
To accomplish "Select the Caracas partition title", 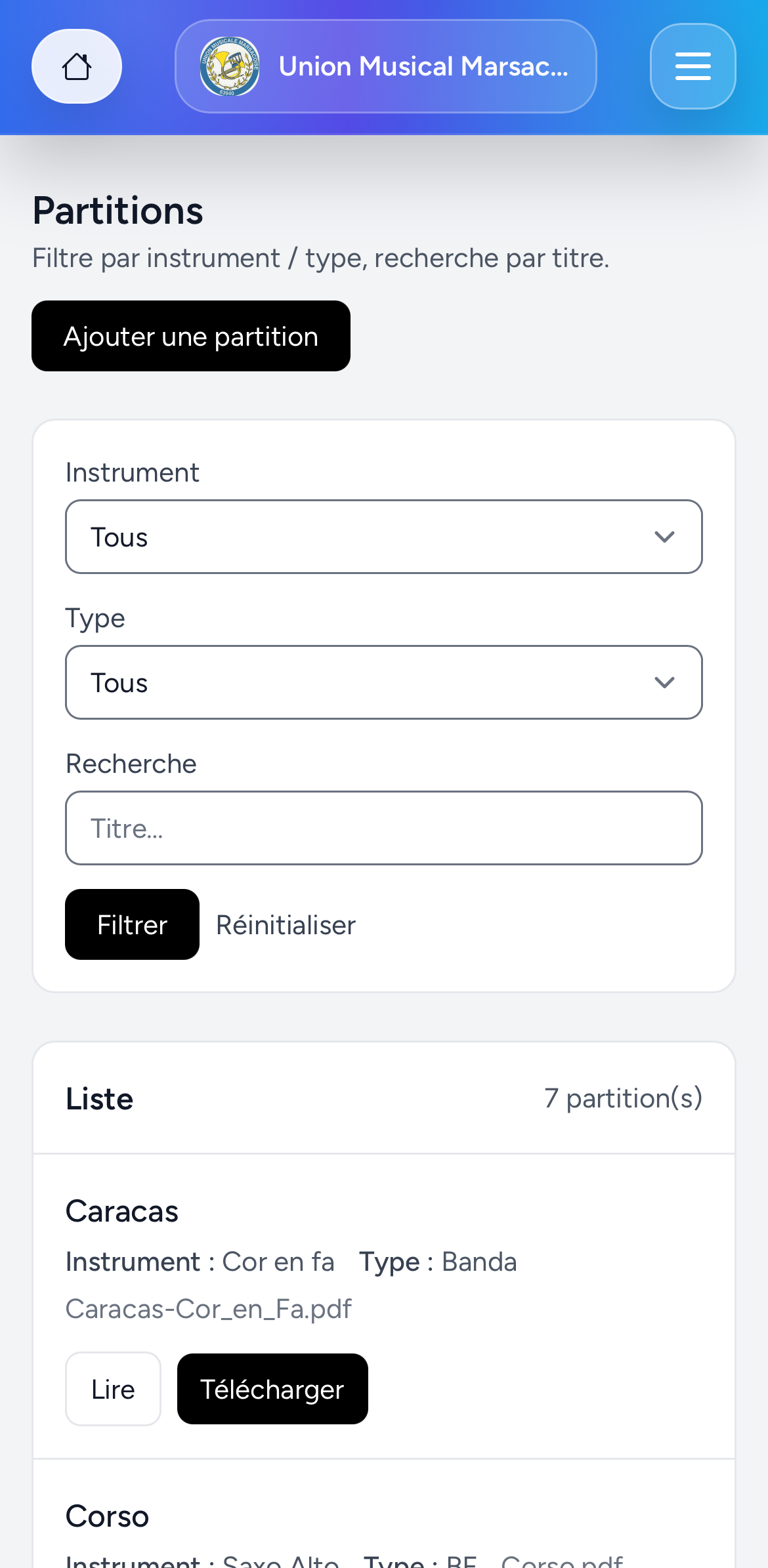I will 121,1211.
